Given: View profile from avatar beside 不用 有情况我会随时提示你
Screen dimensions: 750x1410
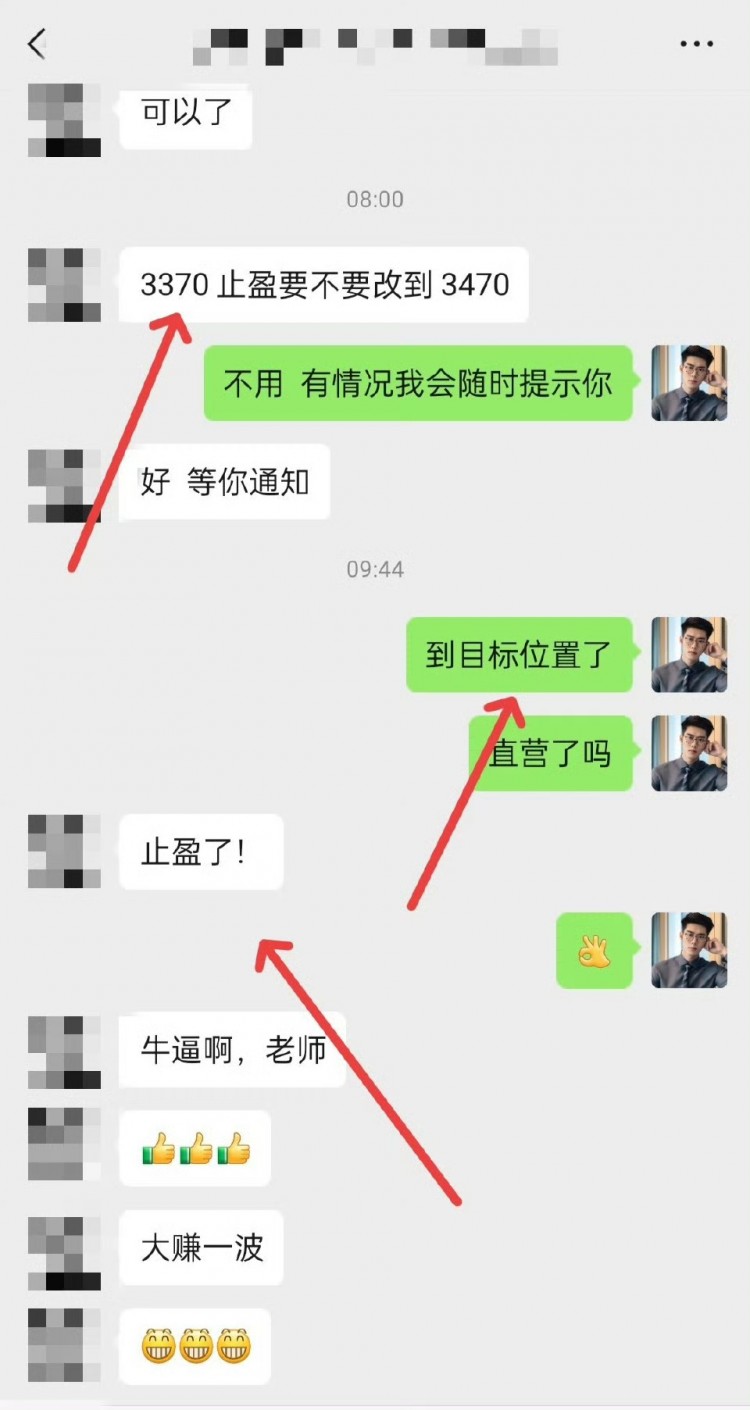Looking at the screenshot, I should [x=689, y=383].
